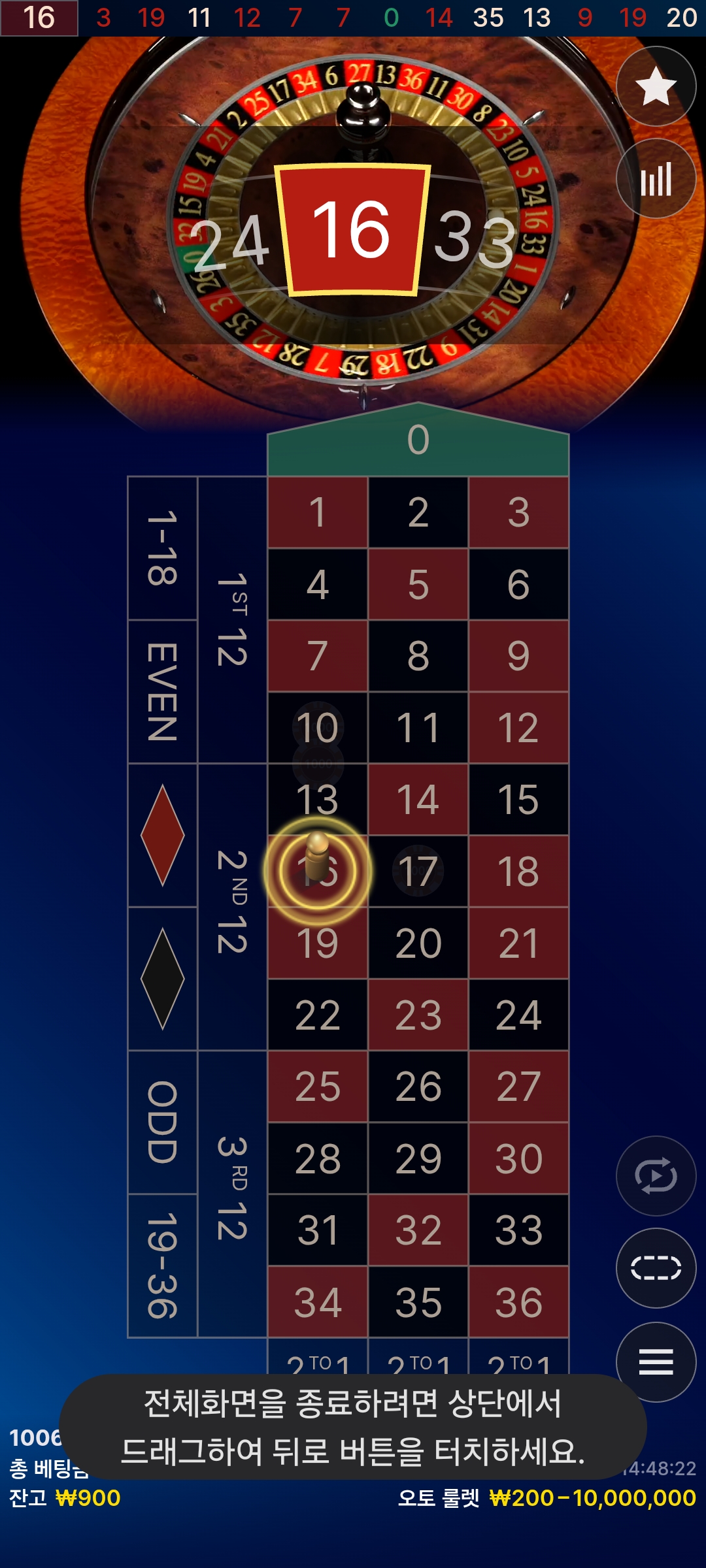Bet on EVEN
Image resolution: width=706 pixels, height=1568 pixels.
click(x=162, y=692)
